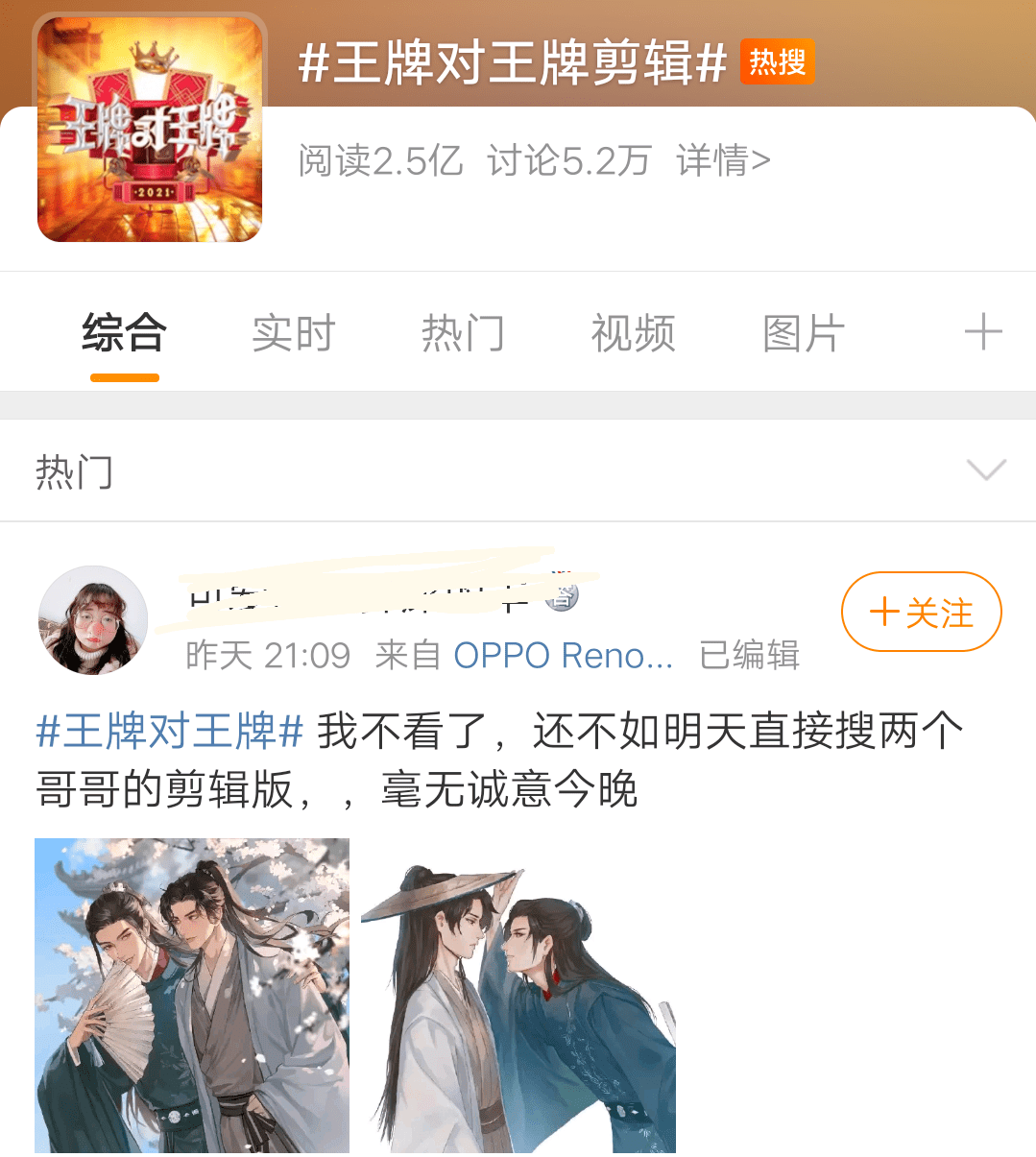
Task: View the first post image with fan
Action: tap(192, 995)
